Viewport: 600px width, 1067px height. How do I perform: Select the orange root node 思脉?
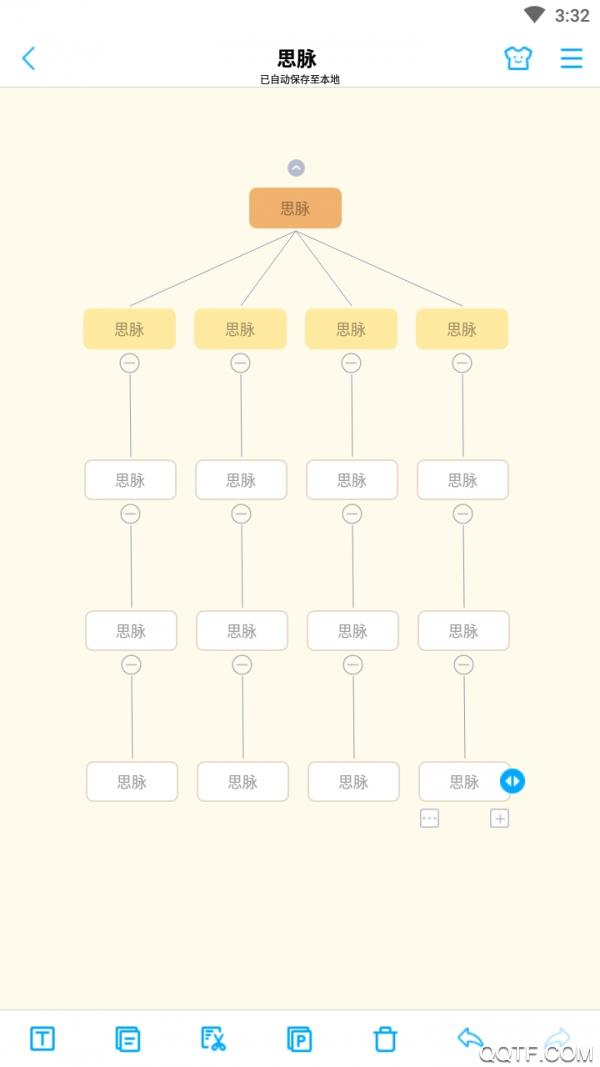tap(295, 208)
